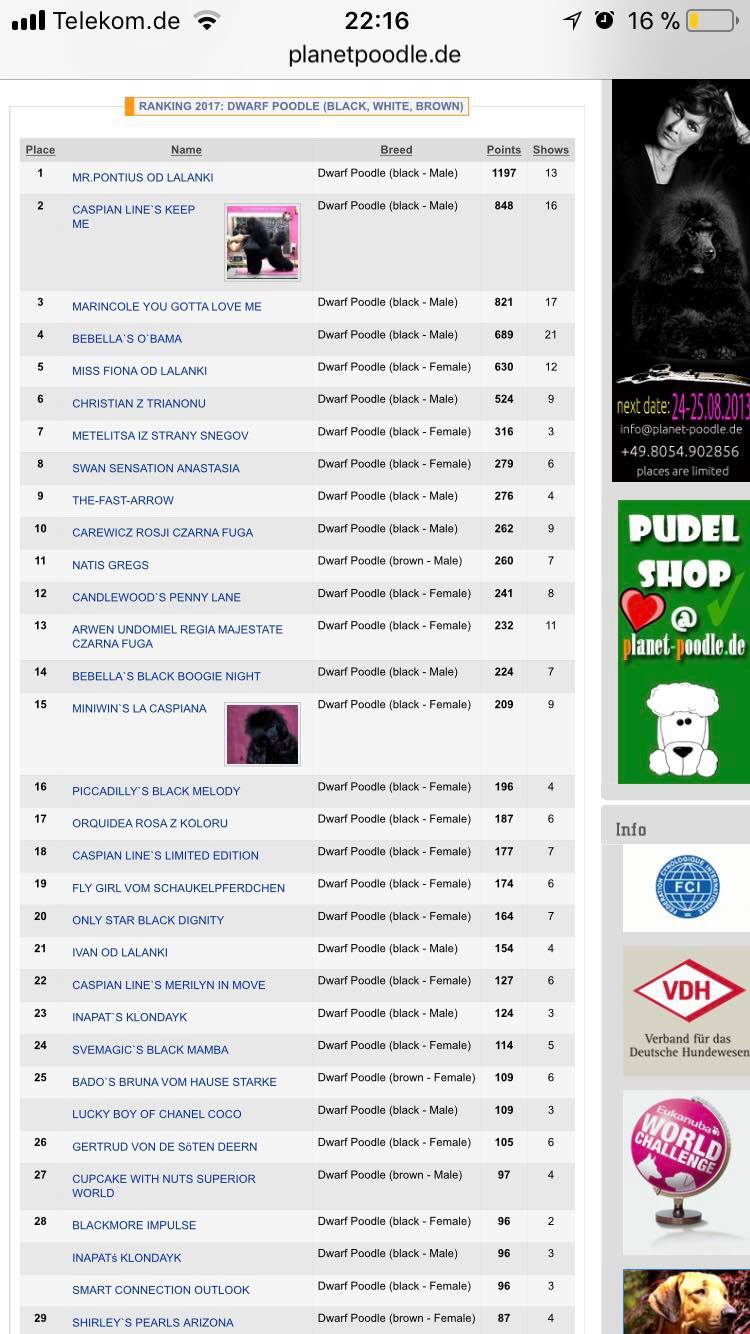View MINIWIN`S LA CASPIANA photo thumbnail
The width and height of the screenshot is (750, 1334).
click(262, 734)
